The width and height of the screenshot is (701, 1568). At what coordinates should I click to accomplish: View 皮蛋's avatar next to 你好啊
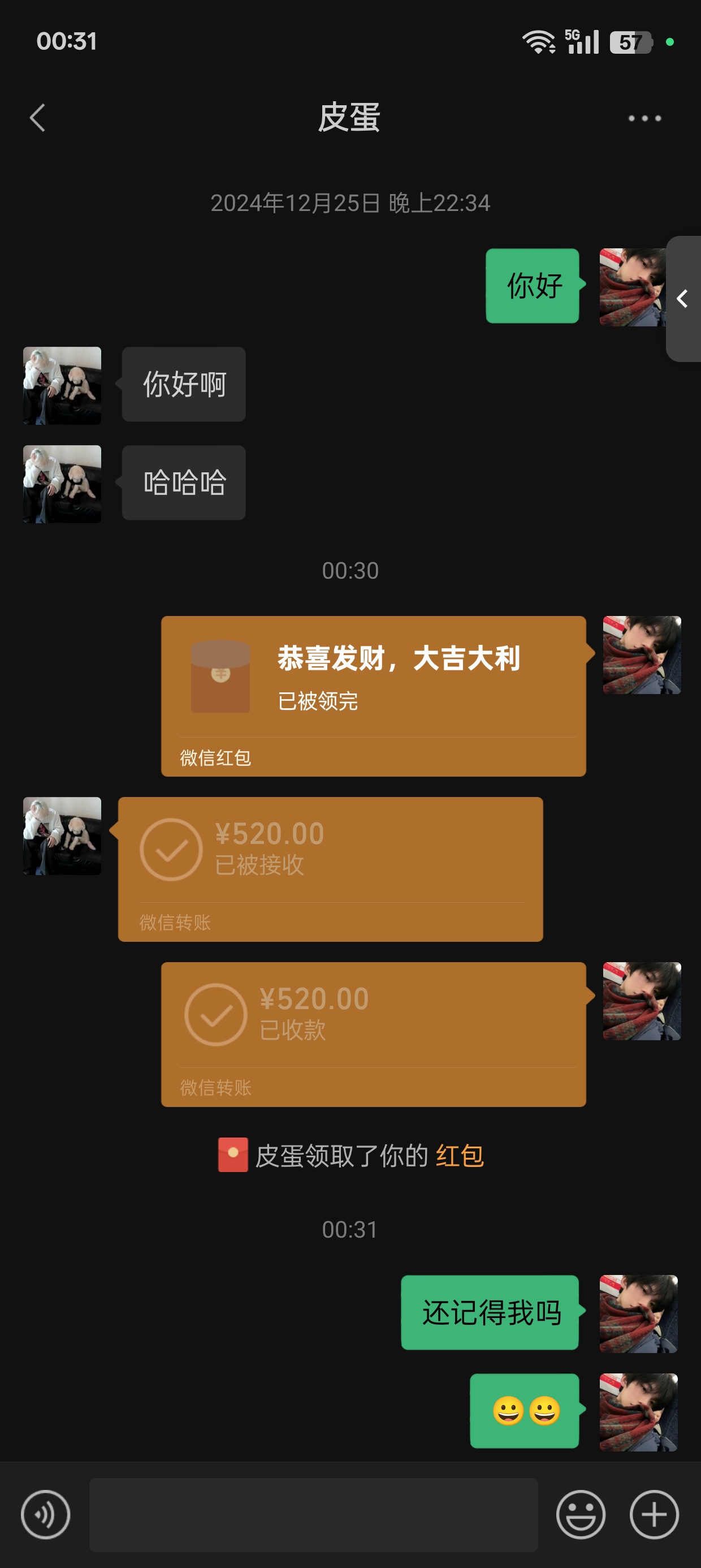point(62,385)
